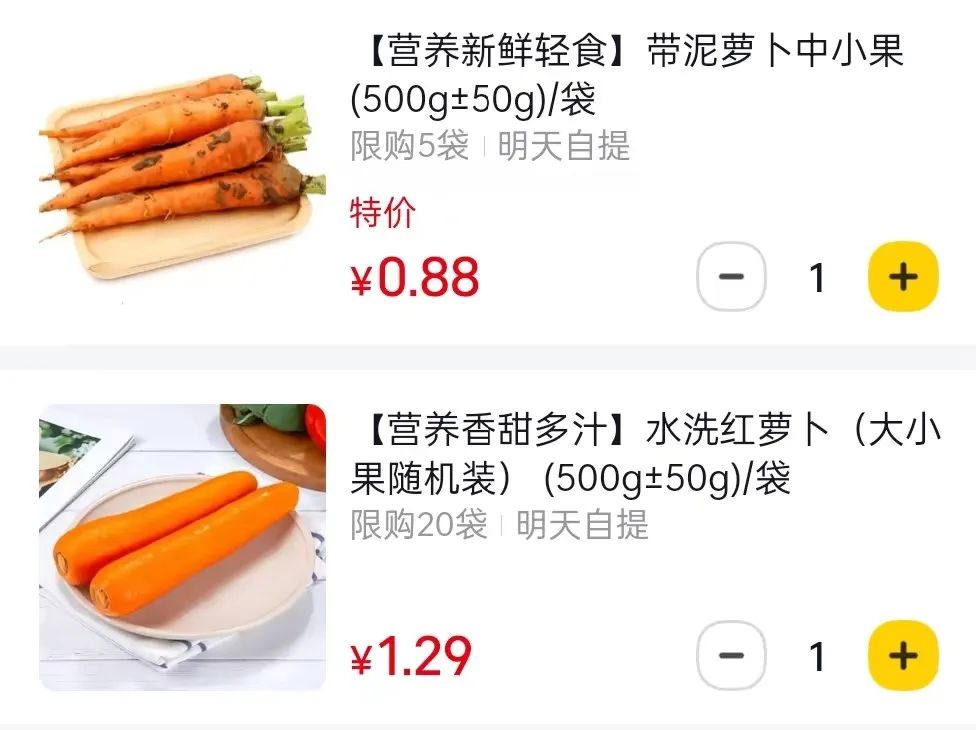The image size is (976, 730).
Task: Open the 带泥萝卜中小果 product image
Action: (182, 175)
